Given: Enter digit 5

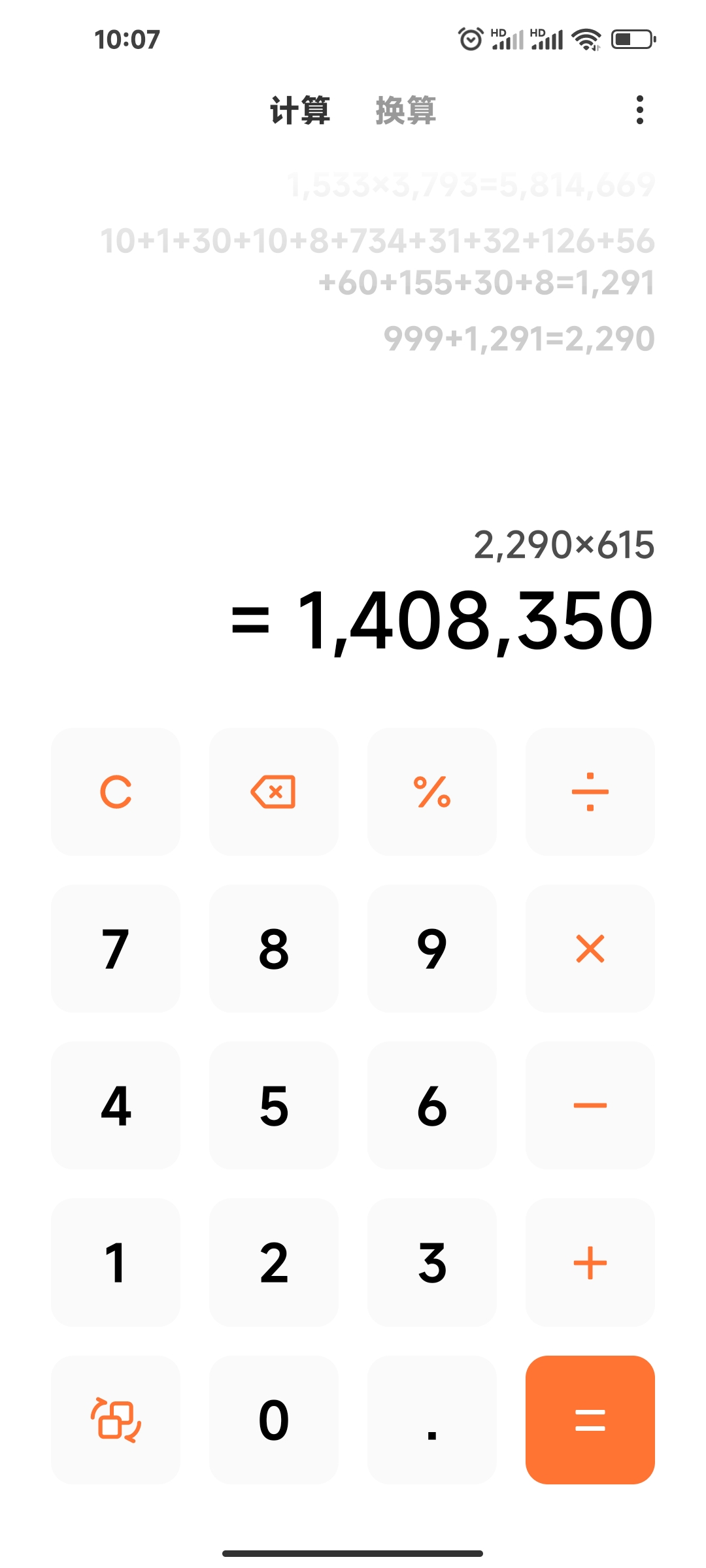Looking at the screenshot, I should click(x=274, y=1105).
